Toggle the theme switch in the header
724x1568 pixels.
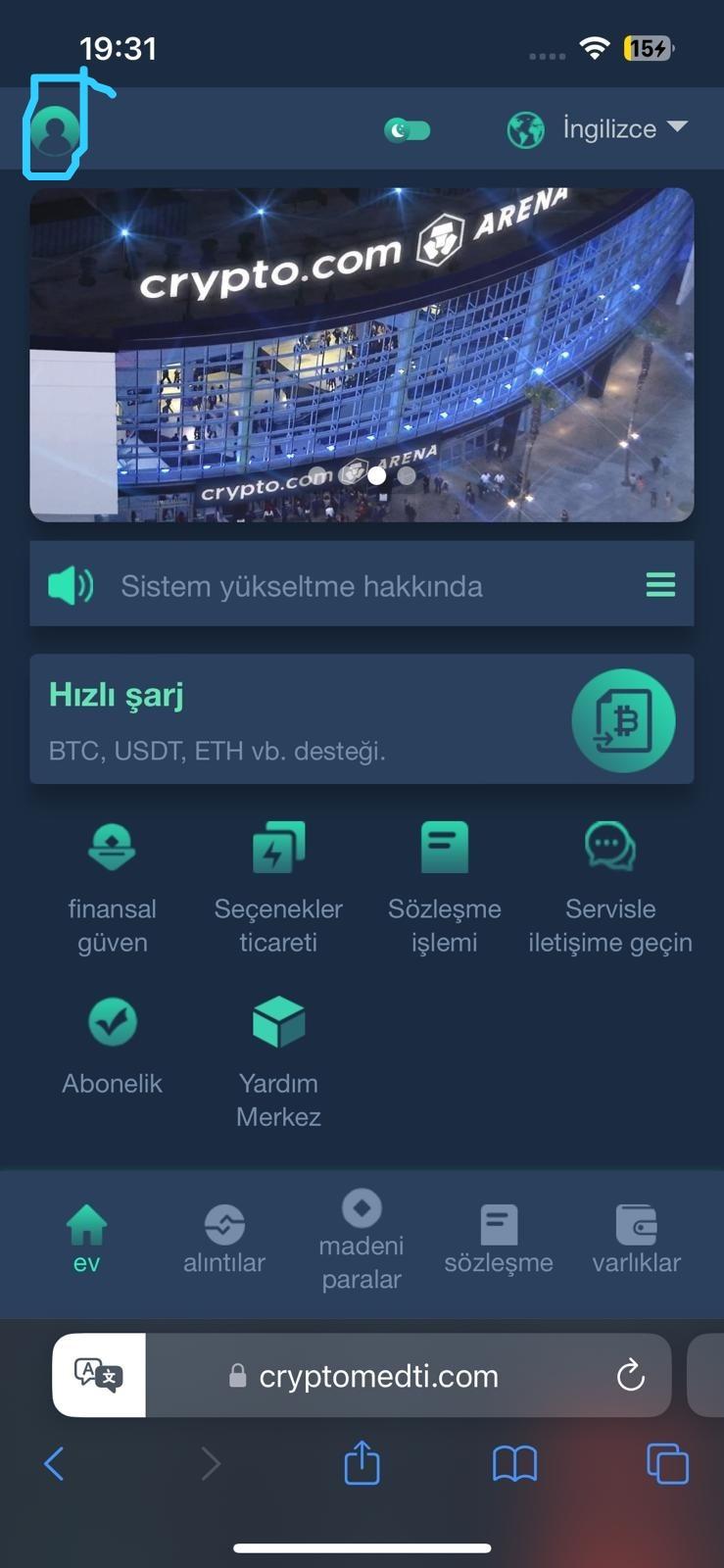(408, 128)
